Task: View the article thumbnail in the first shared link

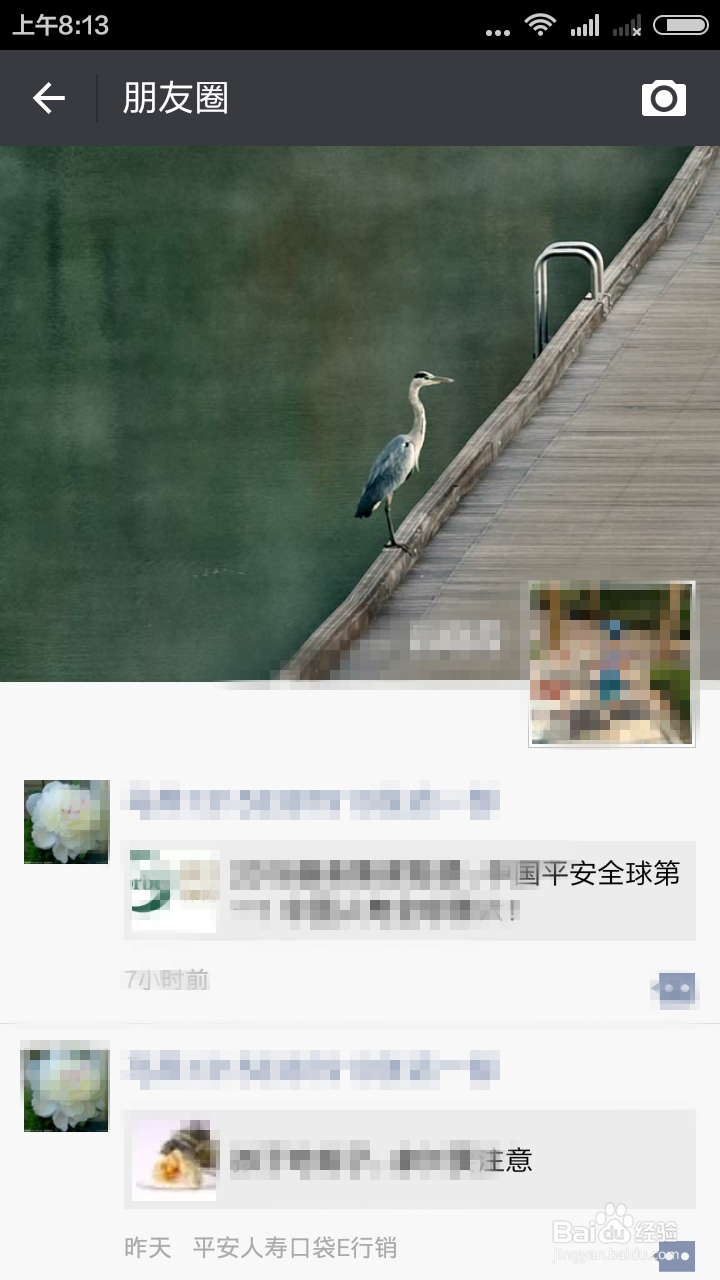Action: (174, 888)
